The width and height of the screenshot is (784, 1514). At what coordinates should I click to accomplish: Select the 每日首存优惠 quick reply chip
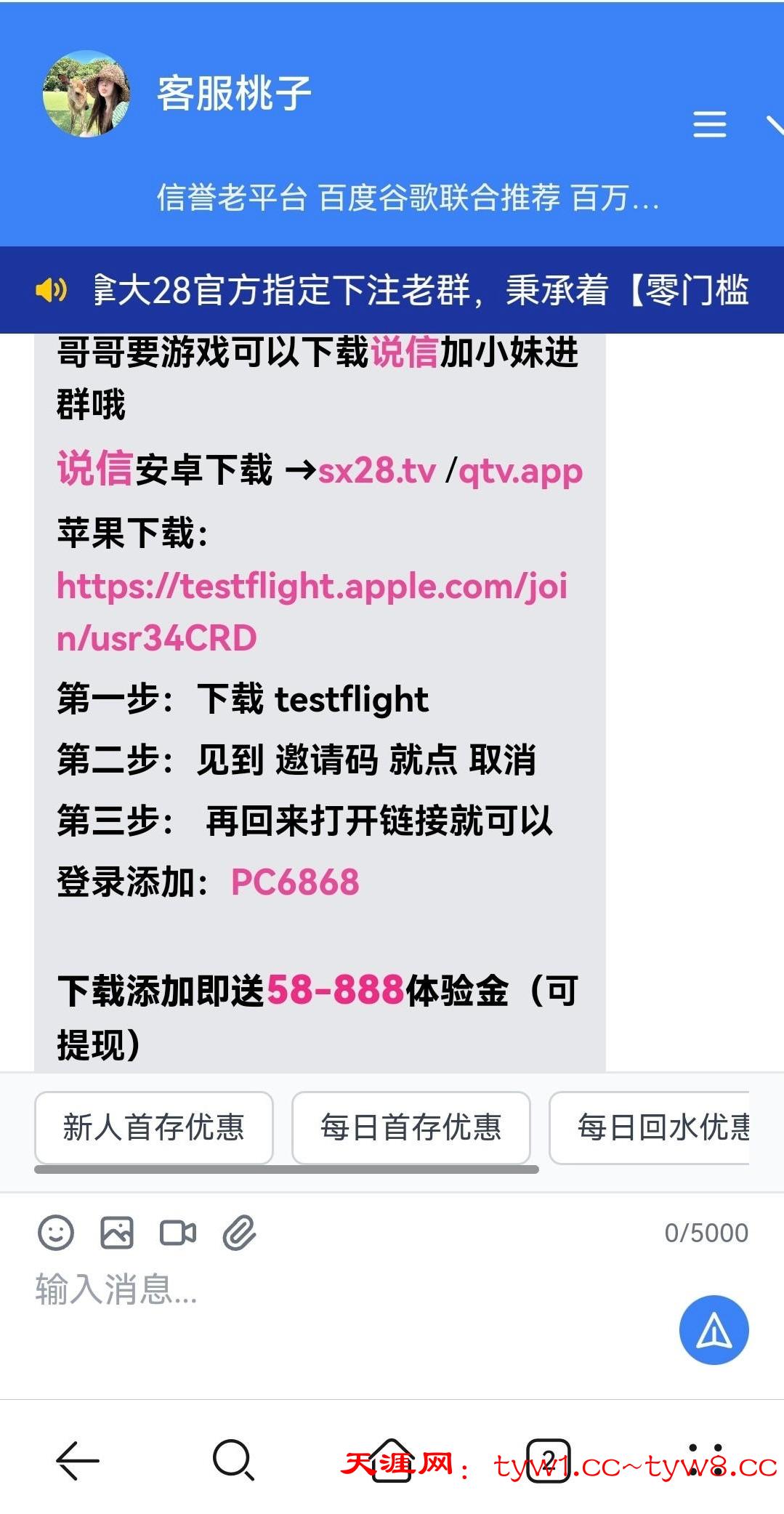(411, 1127)
